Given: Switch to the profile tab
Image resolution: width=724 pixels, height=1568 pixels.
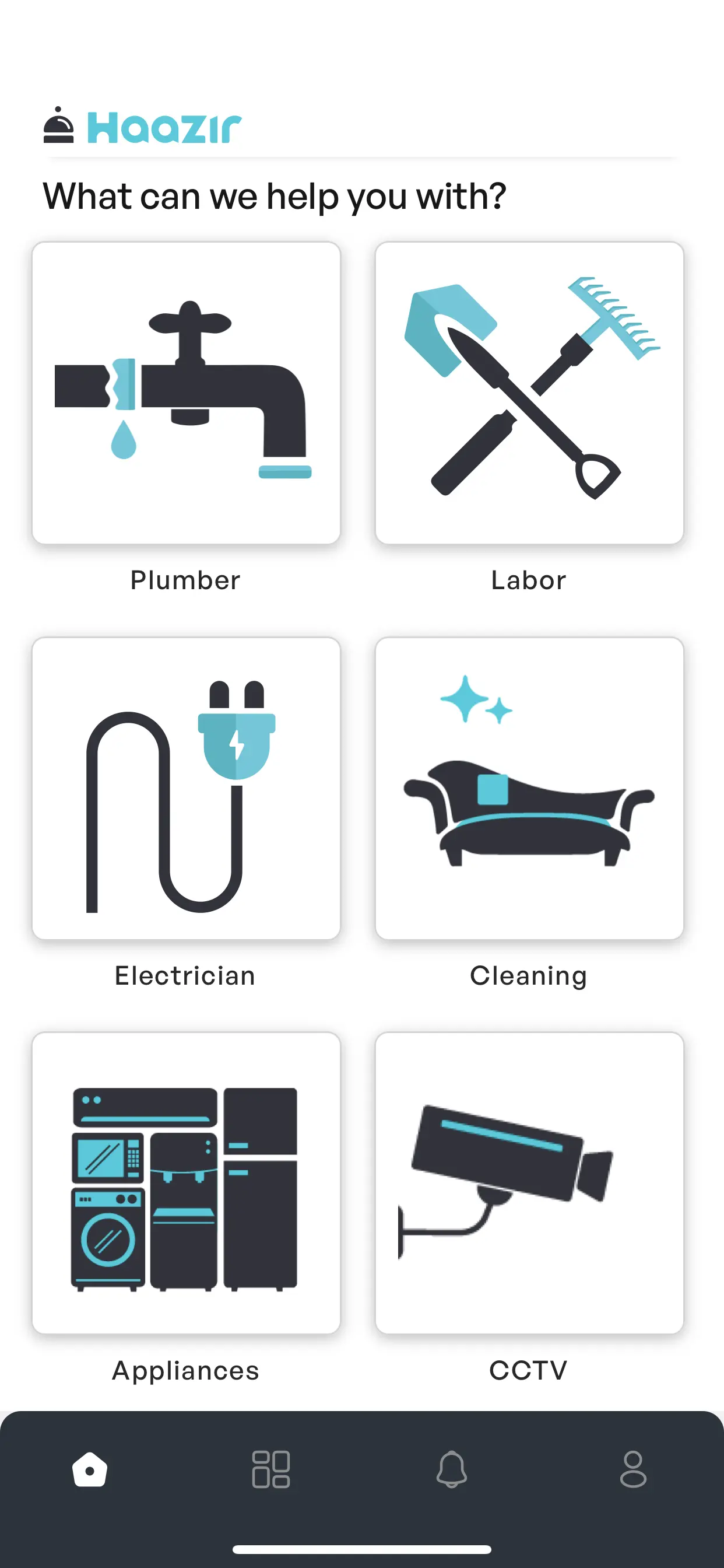Looking at the screenshot, I should coord(632,1469).
